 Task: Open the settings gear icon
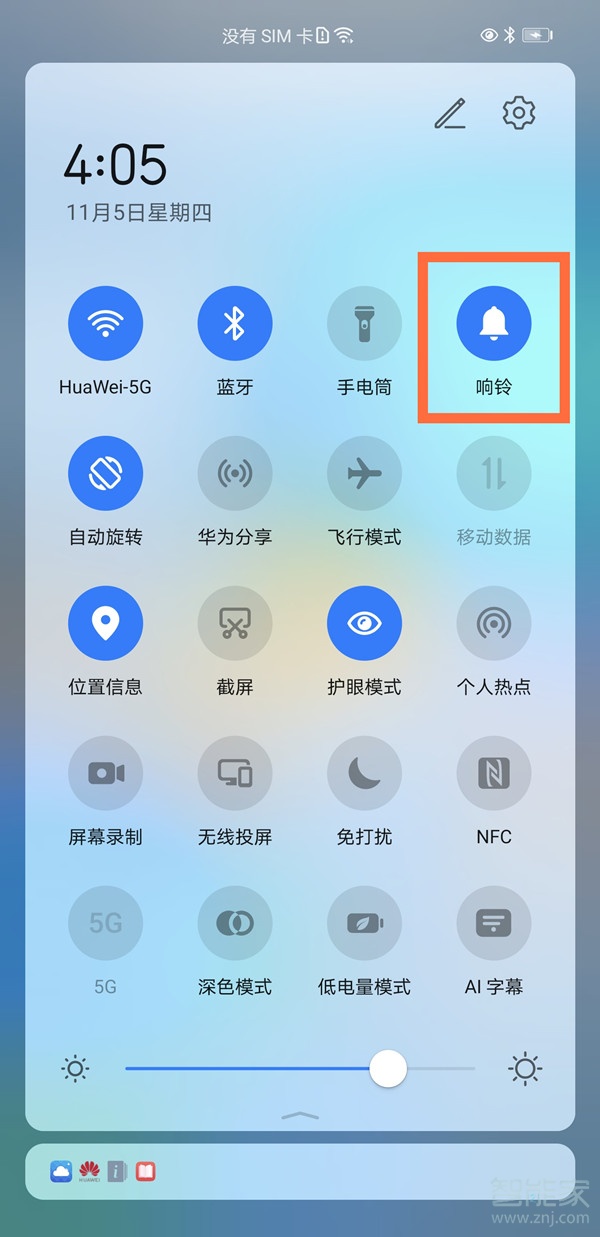[518, 114]
